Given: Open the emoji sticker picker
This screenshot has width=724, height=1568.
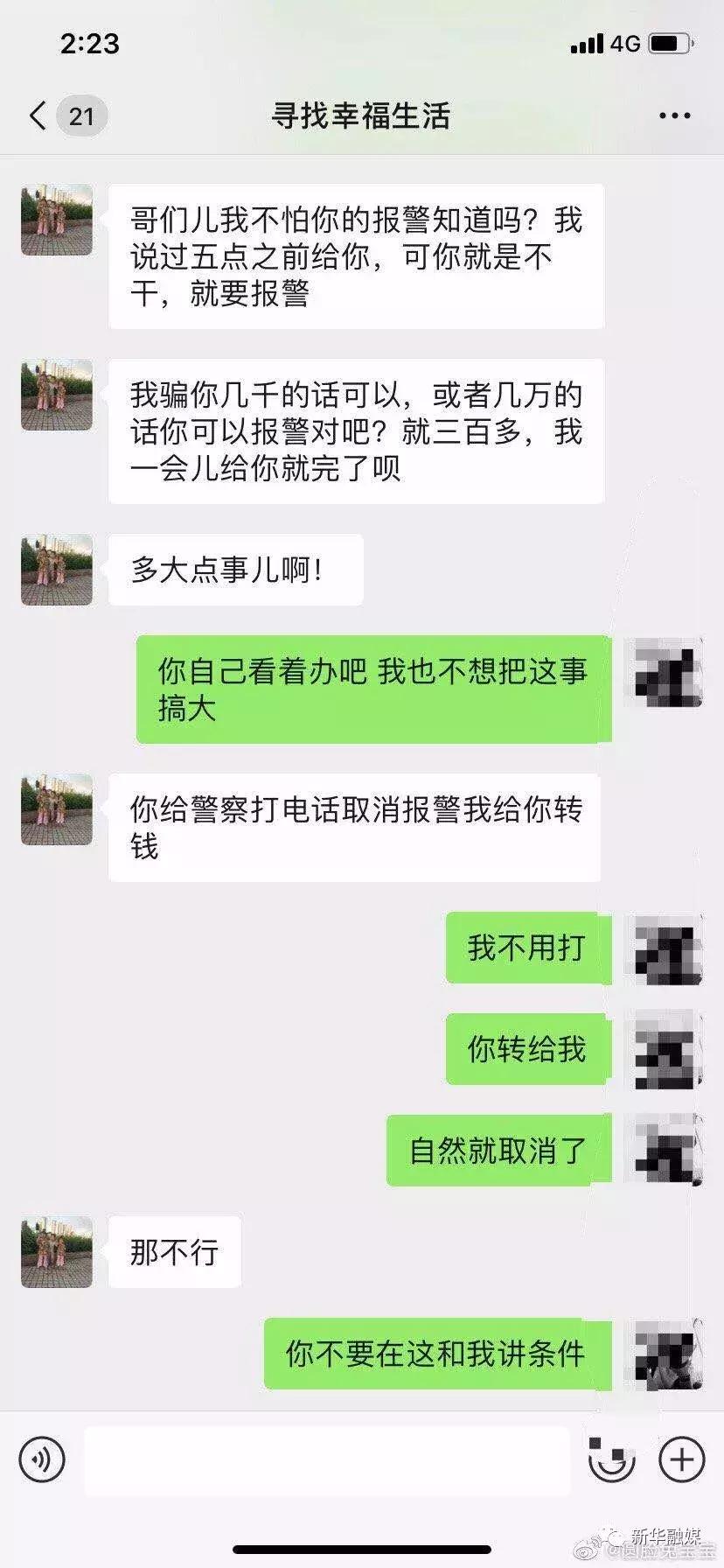Looking at the screenshot, I should click(612, 1458).
